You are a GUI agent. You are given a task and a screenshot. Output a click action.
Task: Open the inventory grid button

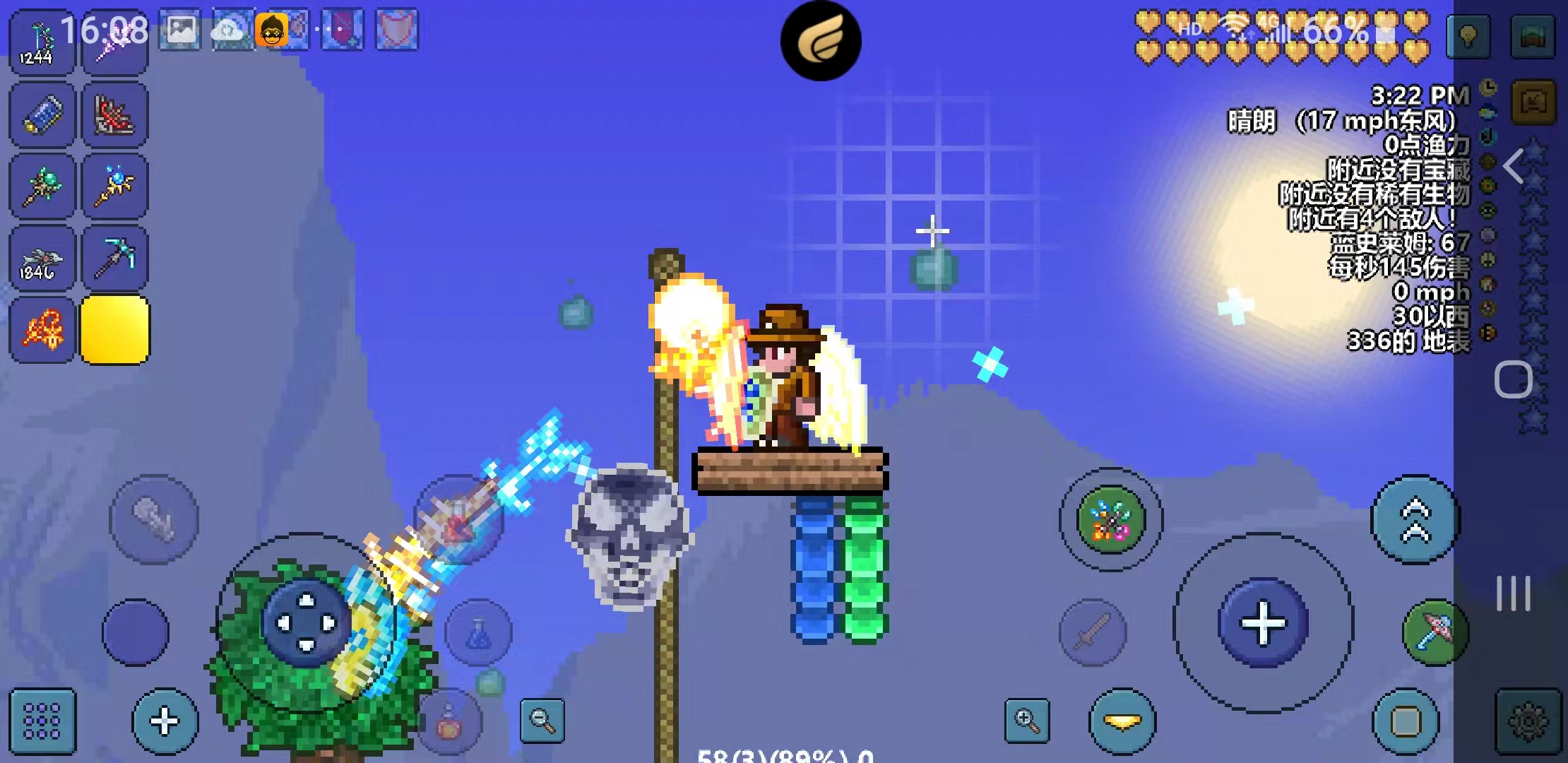[42, 721]
